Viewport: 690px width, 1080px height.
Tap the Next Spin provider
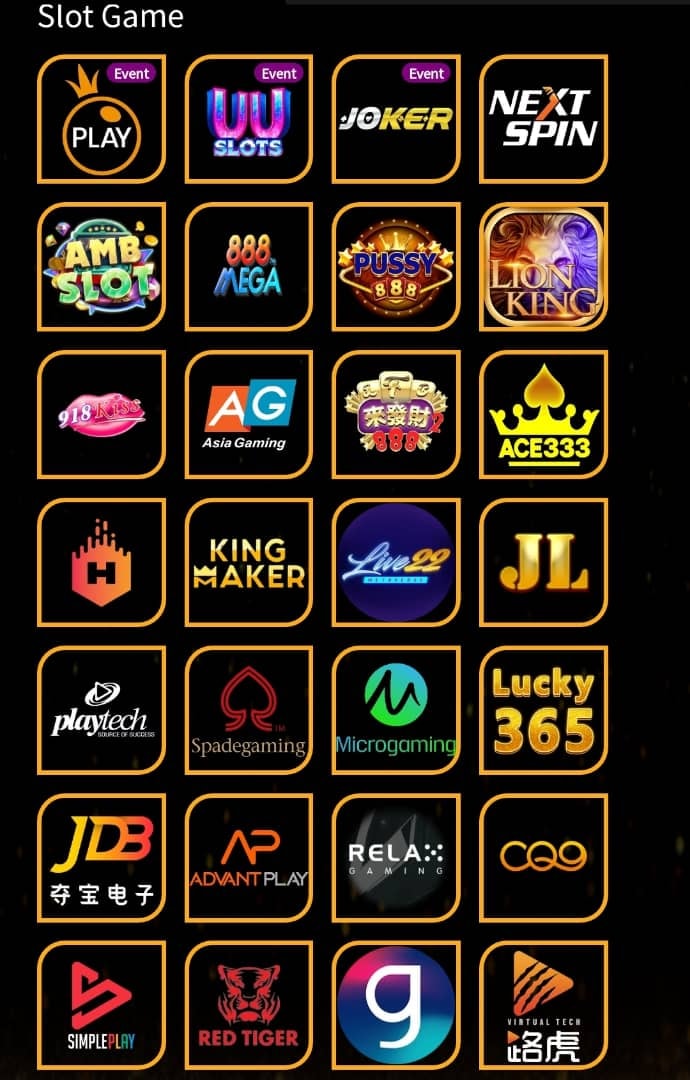pyautogui.click(x=543, y=120)
